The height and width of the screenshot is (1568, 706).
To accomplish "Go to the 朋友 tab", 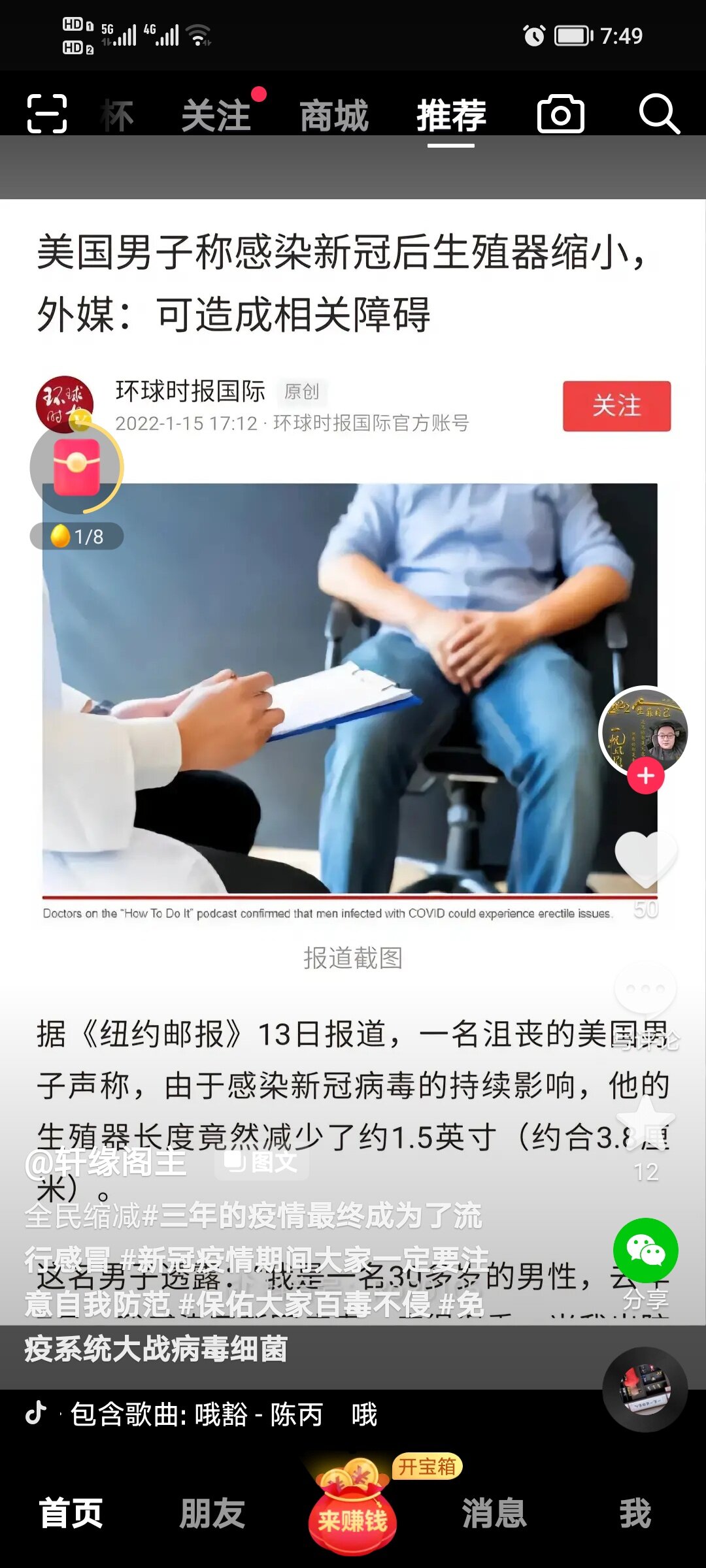I will click(x=212, y=1513).
